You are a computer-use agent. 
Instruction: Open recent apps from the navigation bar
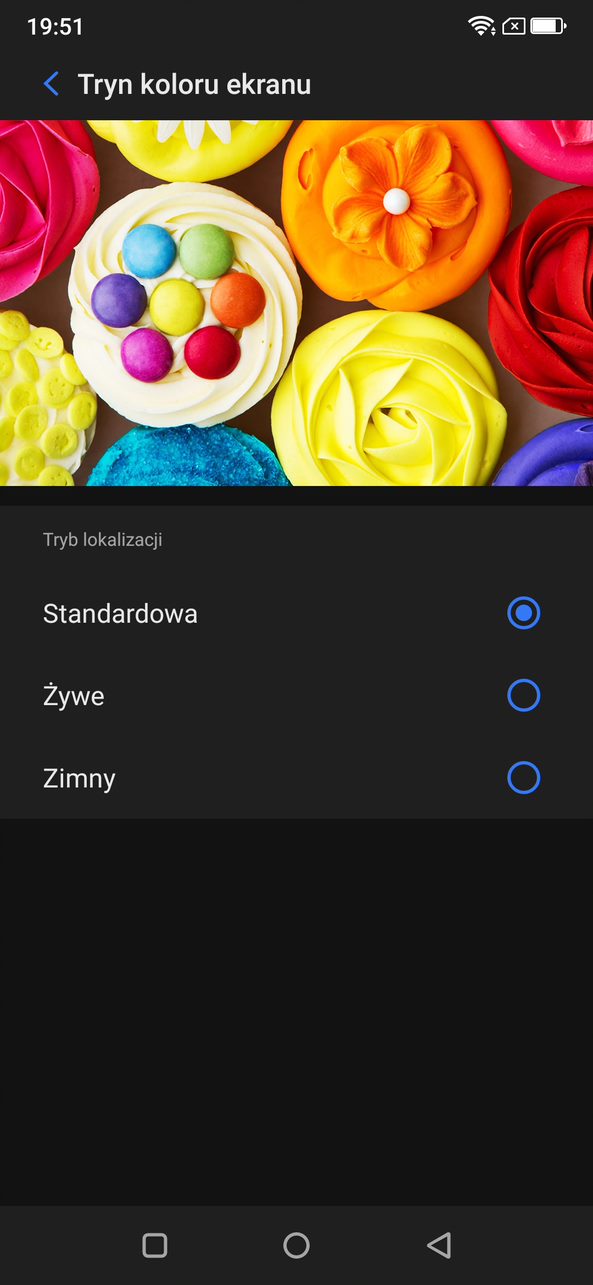click(155, 1245)
